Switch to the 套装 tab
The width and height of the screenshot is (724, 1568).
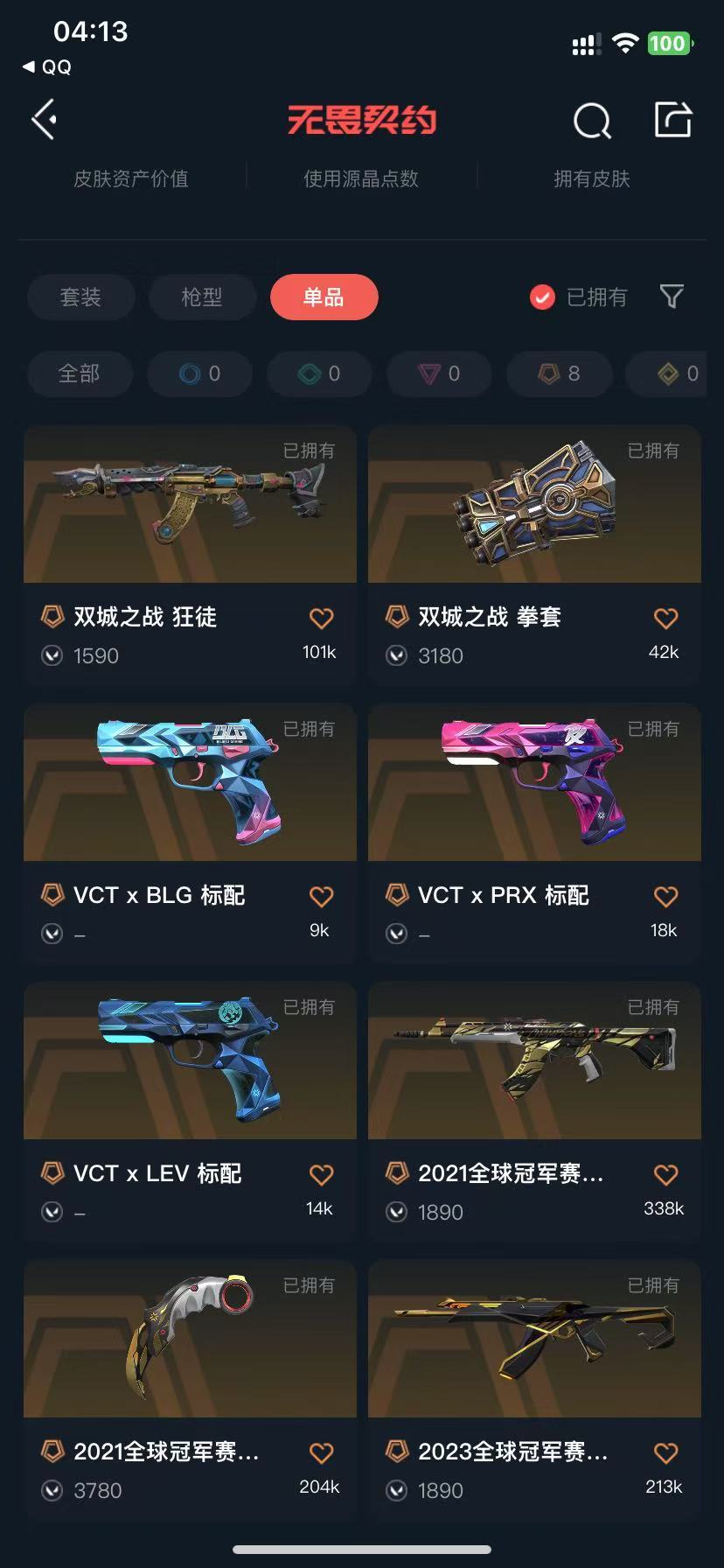(80, 297)
